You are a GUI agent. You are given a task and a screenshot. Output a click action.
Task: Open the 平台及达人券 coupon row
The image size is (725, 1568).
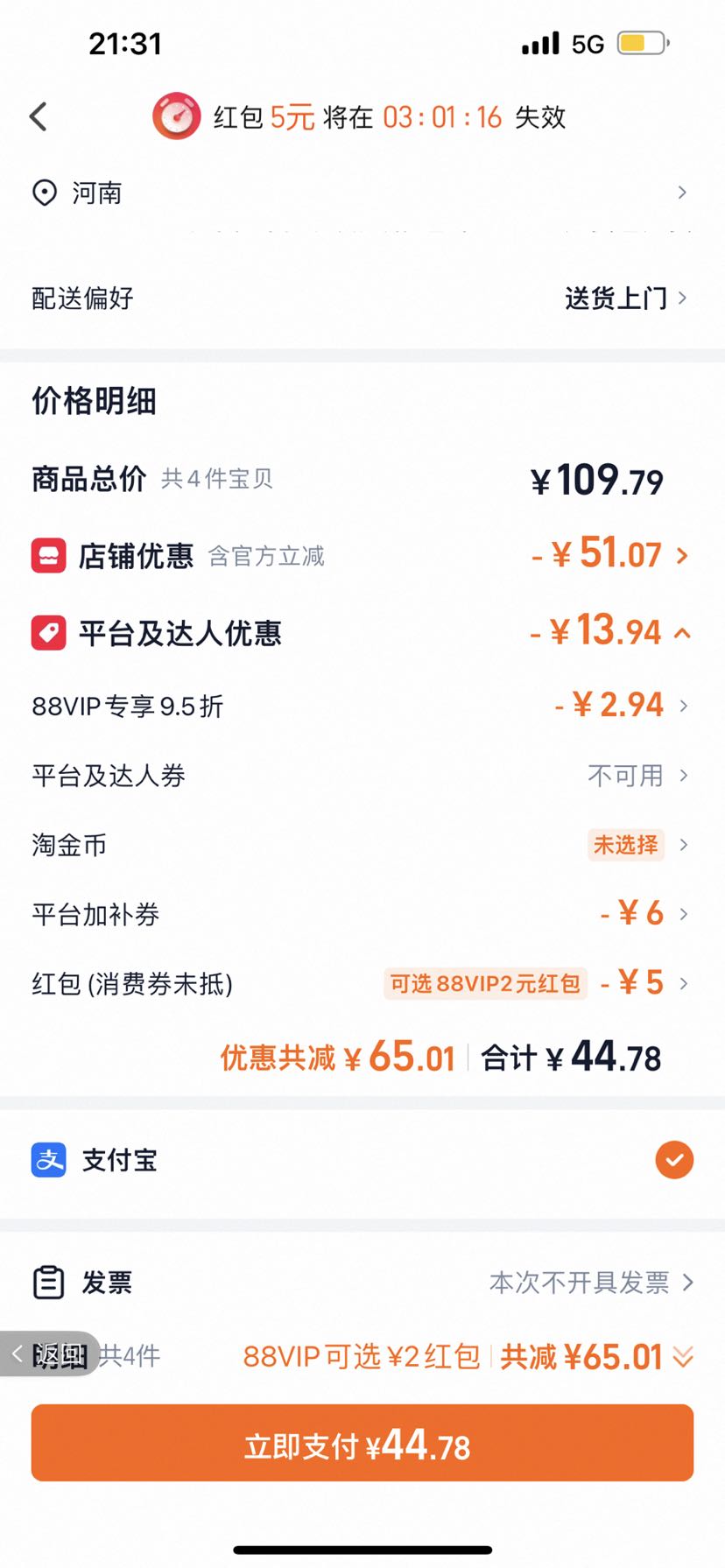point(362,776)
